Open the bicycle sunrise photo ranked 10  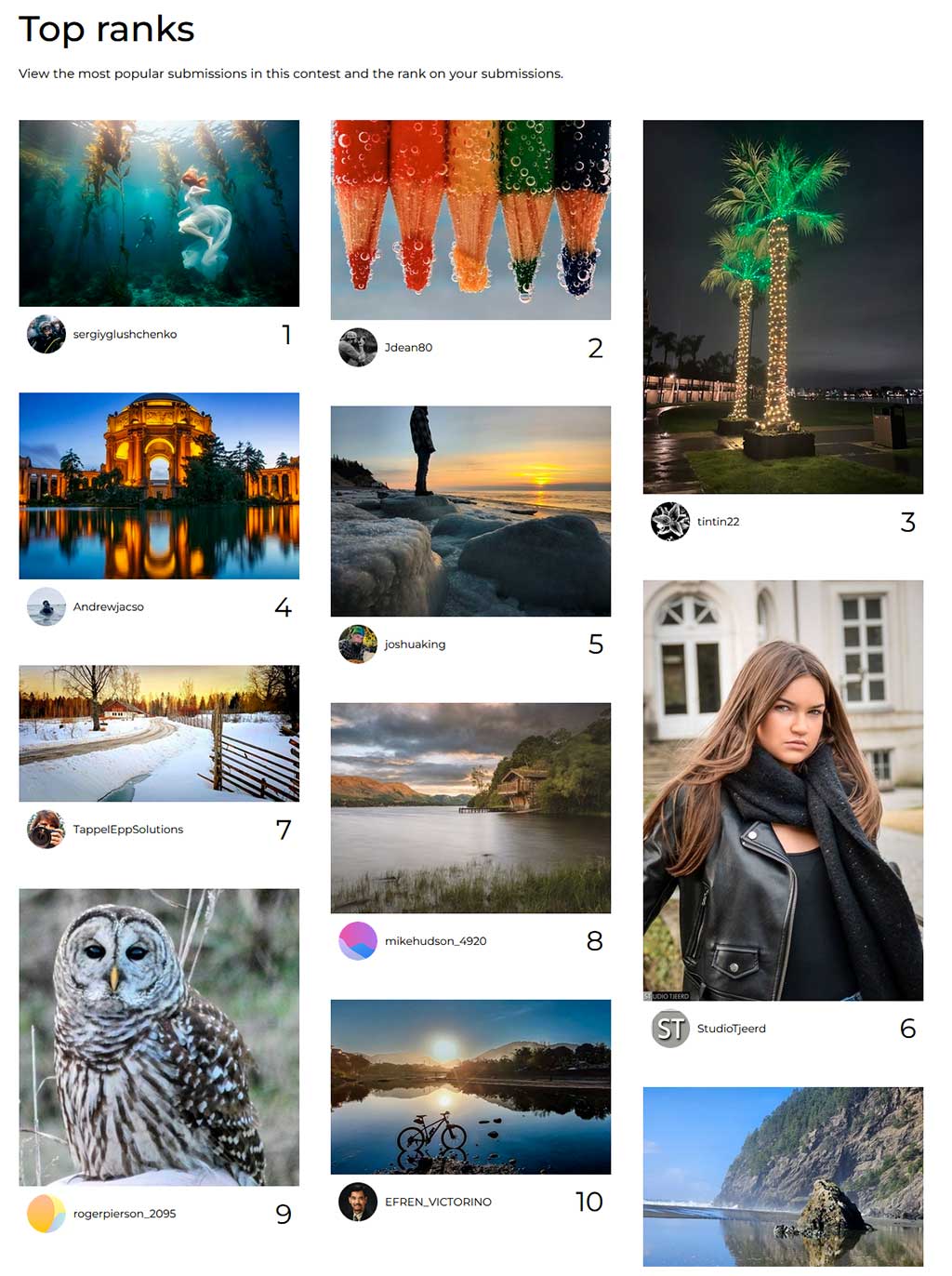pos(470,1086)
